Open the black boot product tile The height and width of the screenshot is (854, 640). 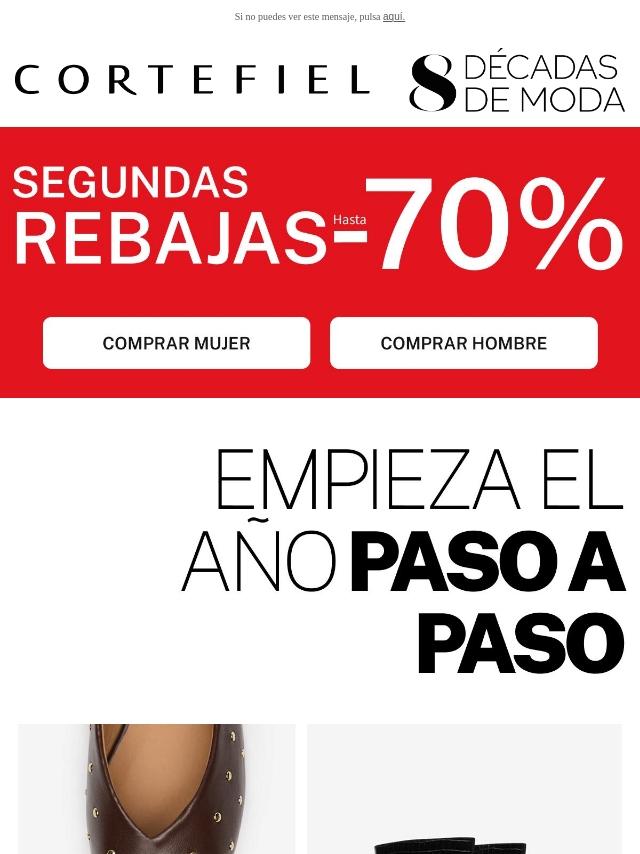[x=464, y=789]
